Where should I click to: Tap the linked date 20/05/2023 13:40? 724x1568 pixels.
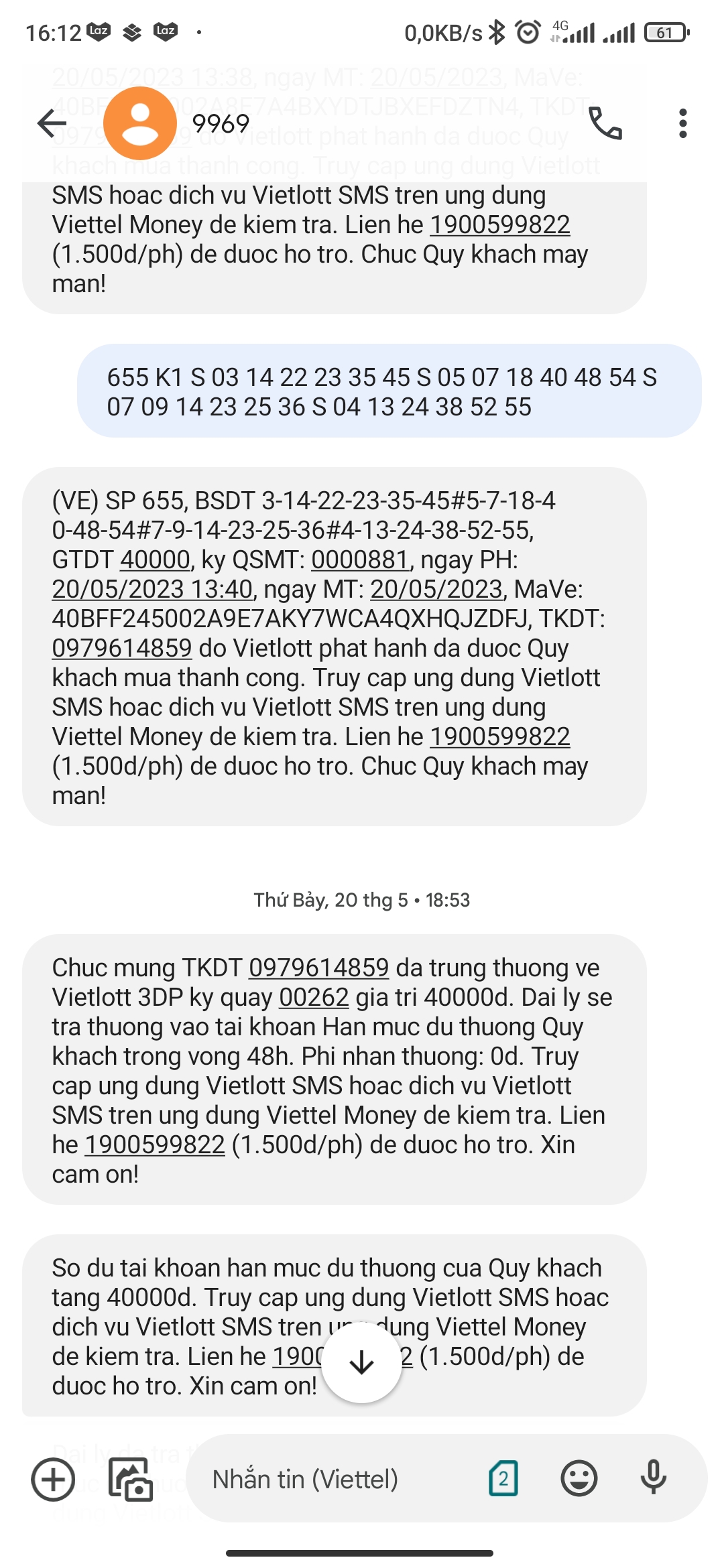tap(152, 590)
